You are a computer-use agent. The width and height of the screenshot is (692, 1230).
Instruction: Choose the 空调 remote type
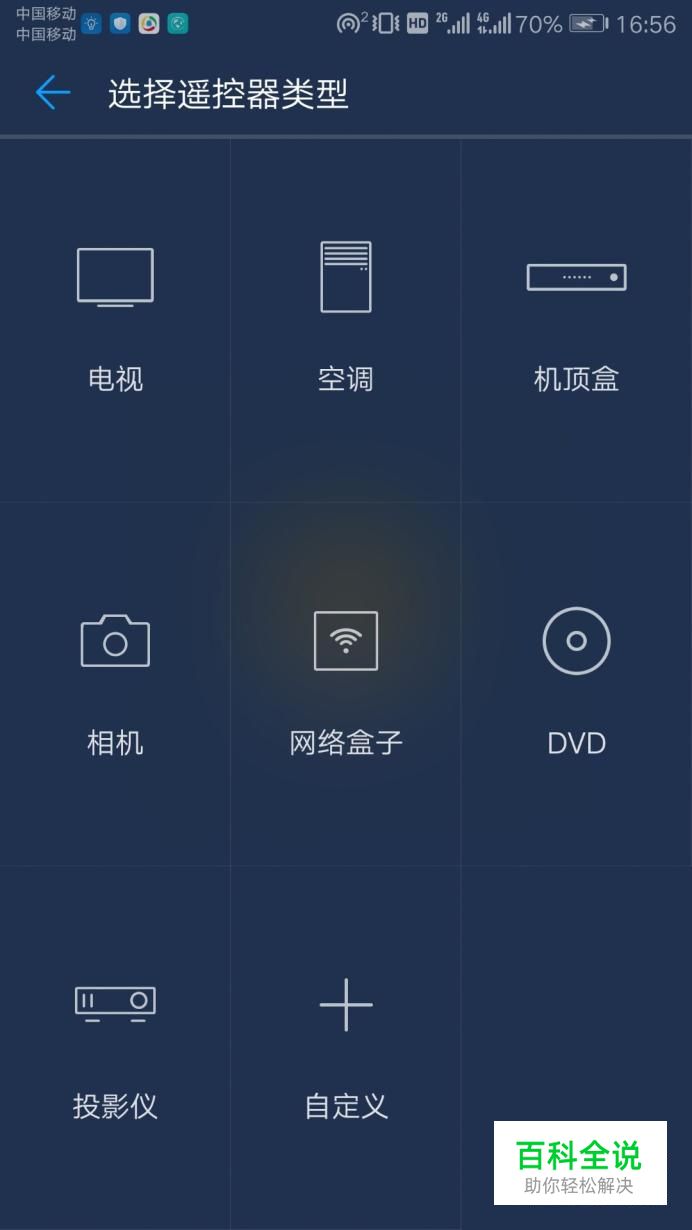(346, 320)
